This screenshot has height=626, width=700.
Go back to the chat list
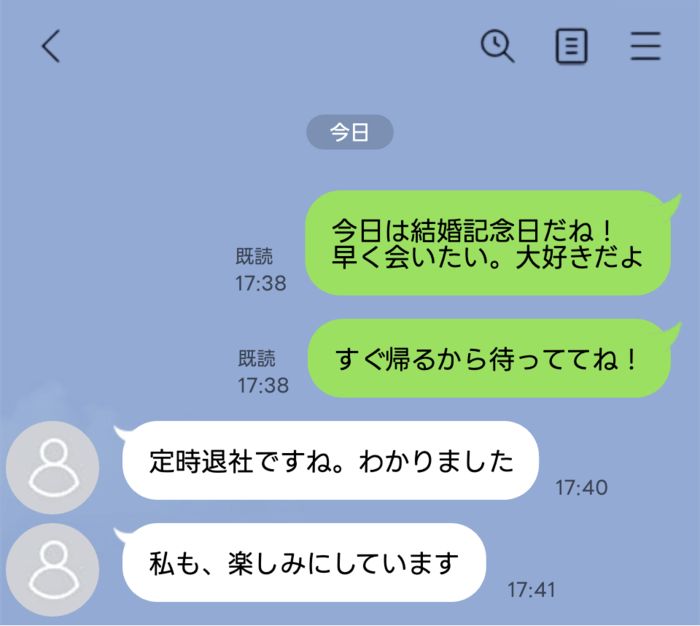click(x=51, y=47)
